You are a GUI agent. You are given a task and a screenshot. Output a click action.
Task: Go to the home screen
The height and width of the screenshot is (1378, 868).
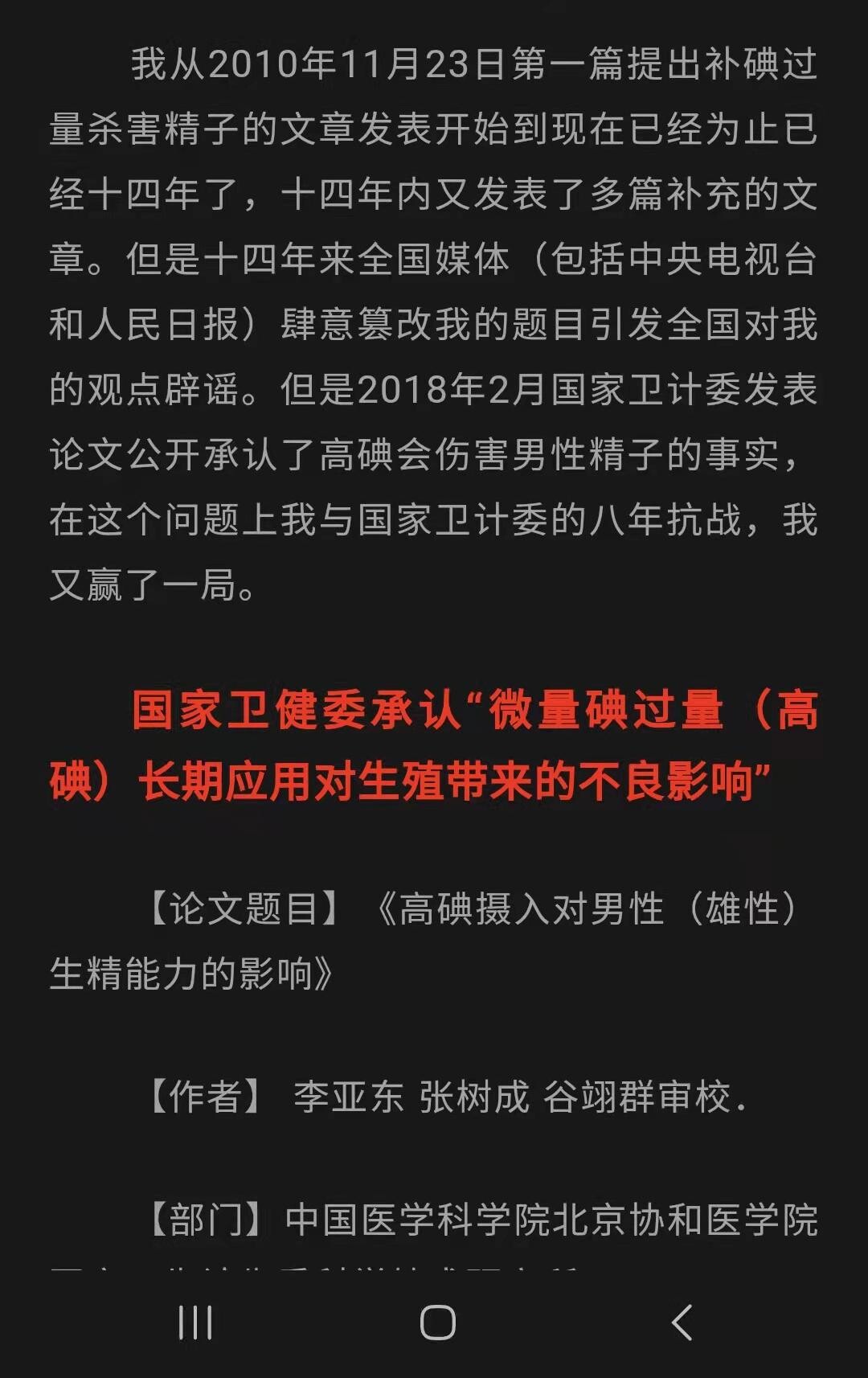(437, 1323)
